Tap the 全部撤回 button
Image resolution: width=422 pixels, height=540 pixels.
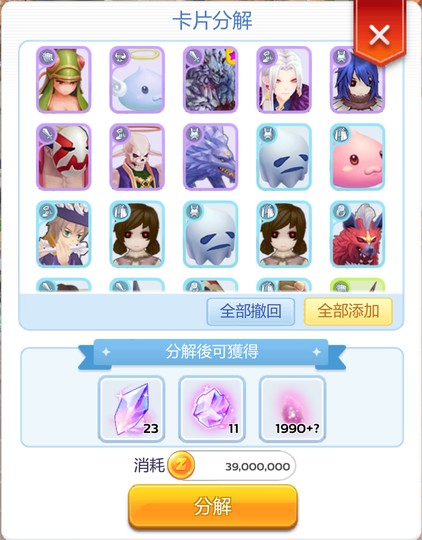pyautogui.click(x=250, y=312)
